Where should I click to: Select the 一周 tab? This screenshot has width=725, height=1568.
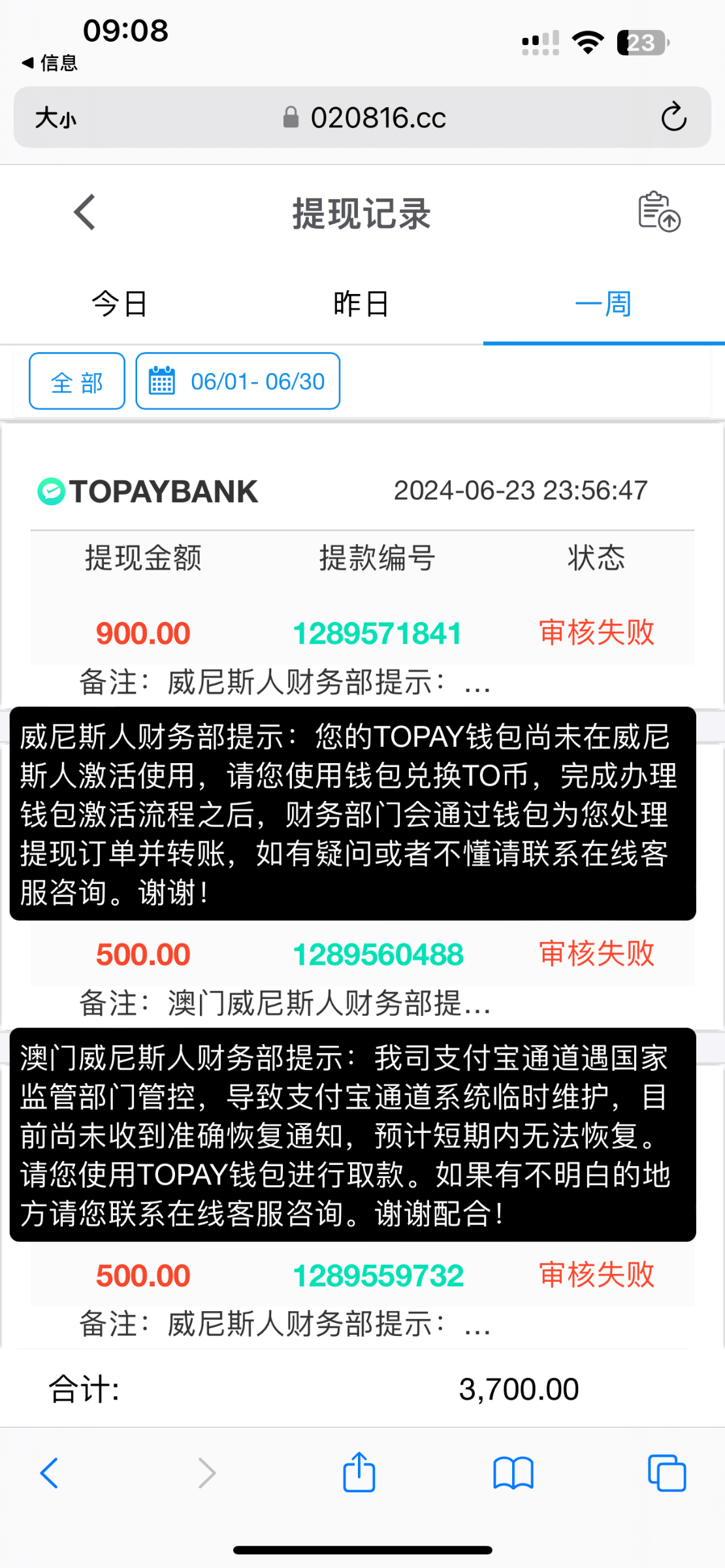(x=603, y=304)
